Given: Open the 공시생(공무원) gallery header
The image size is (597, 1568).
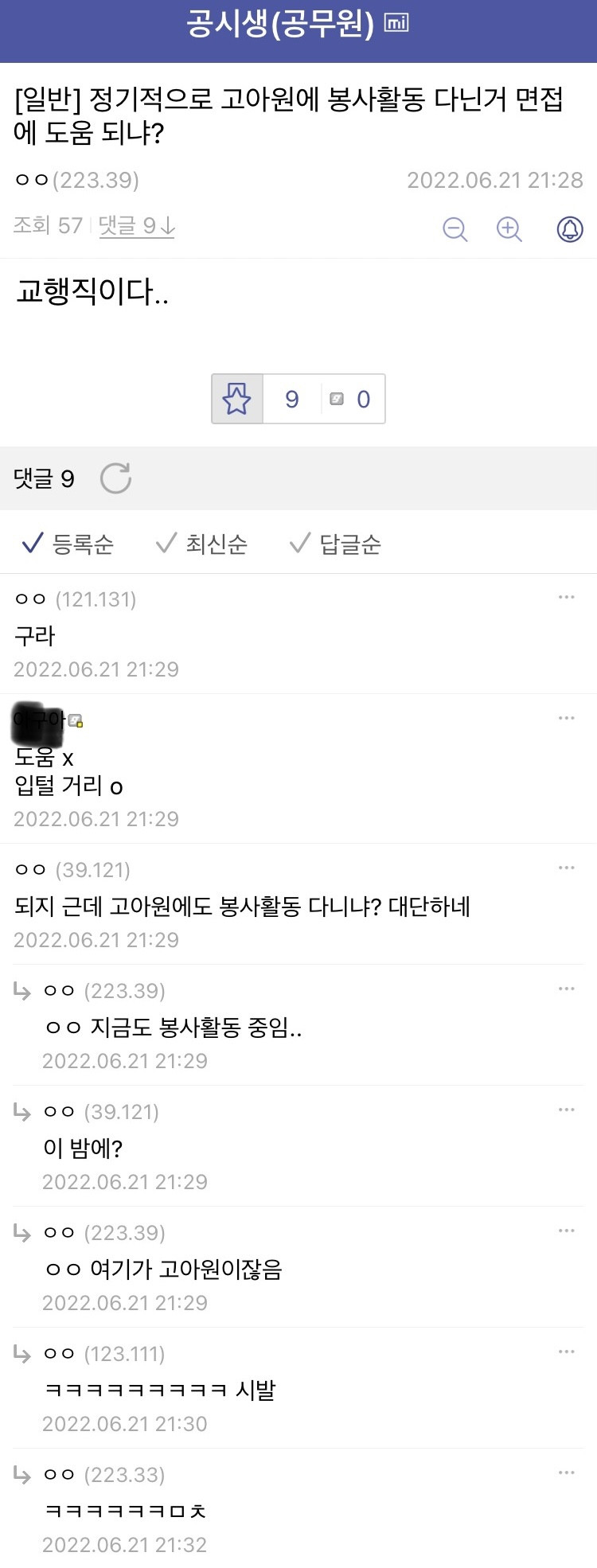Looking at the screenshot, I should coord(280,24).
